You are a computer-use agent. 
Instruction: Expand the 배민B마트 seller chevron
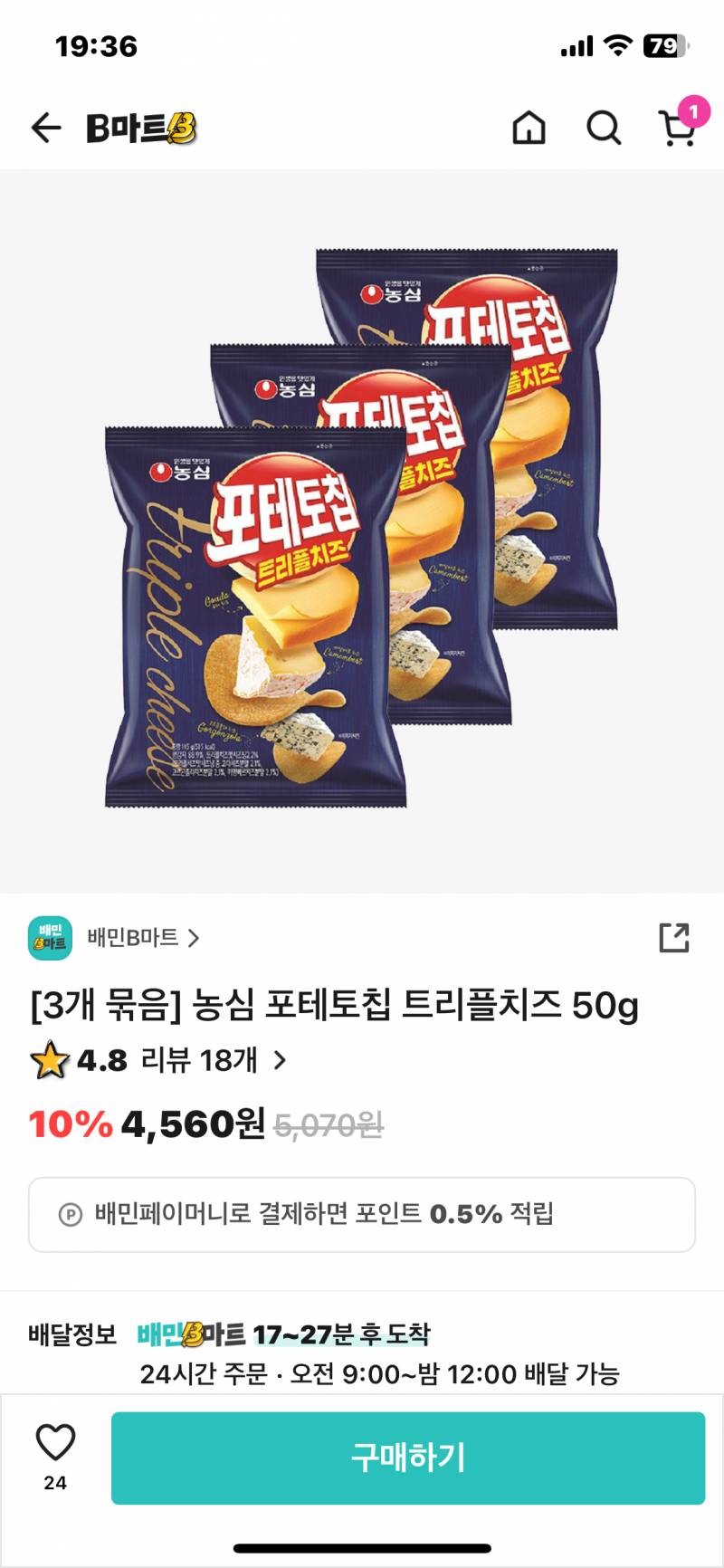click(x=194, y=940)
